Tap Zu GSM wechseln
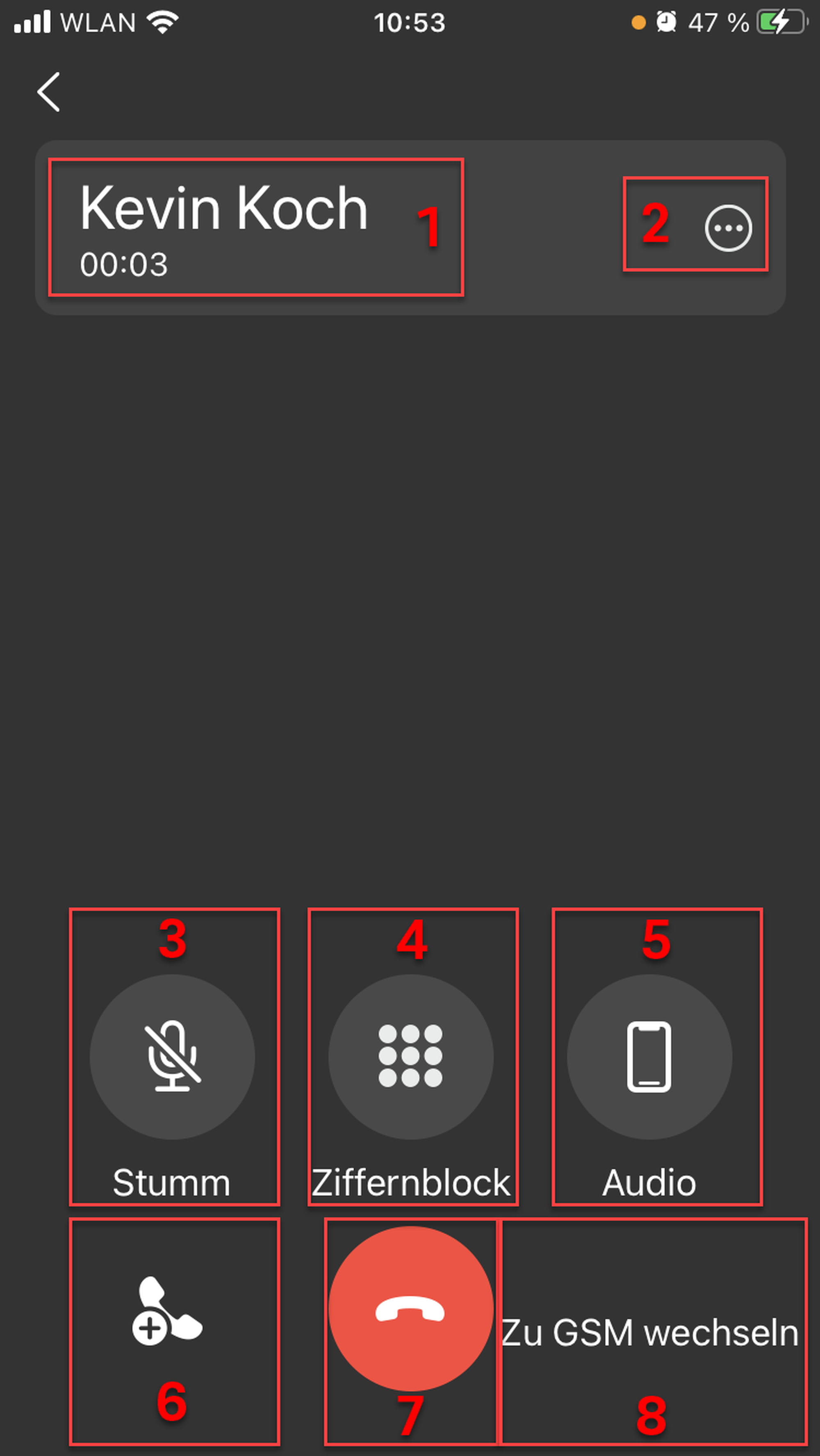This screenshot has height=1456, width=820. click(650, 1333)
